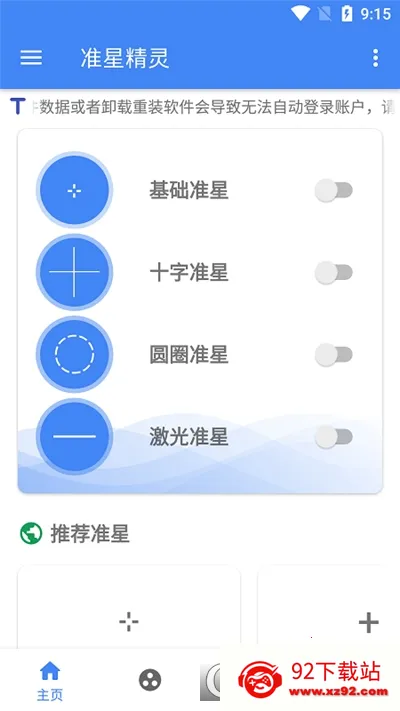
Task: Activate the 激光准星 switch
Action: pyautogui.click(x=334, y=437)
